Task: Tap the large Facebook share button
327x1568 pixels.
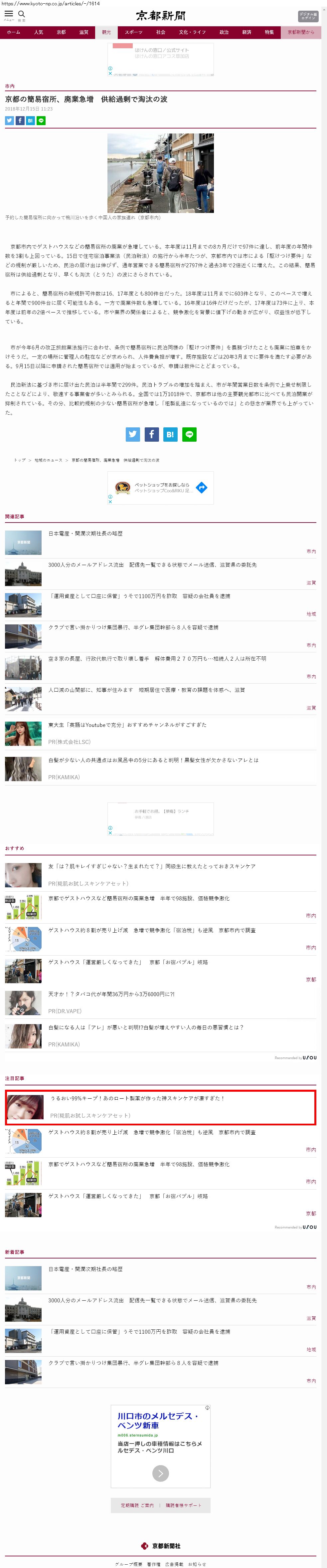Action: pyautogui.click(x=151, y=434)
